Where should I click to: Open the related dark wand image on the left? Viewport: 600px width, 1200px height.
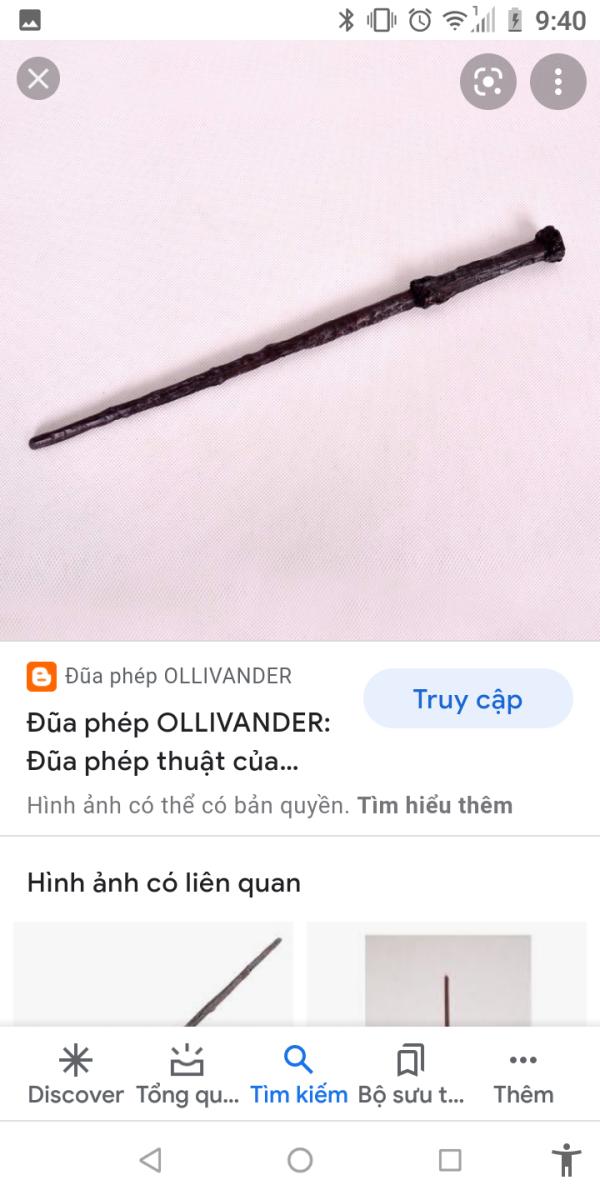(153, 974)
